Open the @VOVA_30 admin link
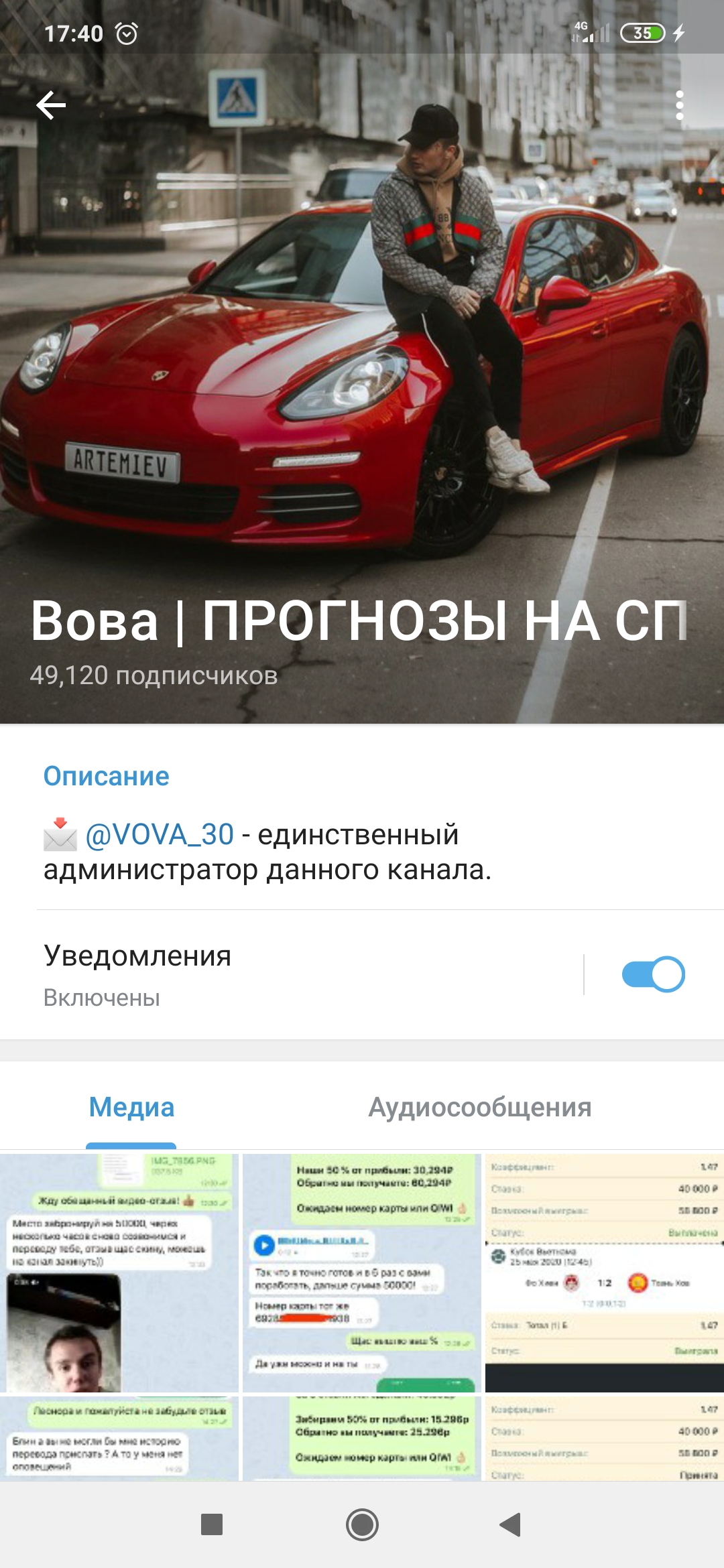724x1568 pixels. [x=160, y=835]
